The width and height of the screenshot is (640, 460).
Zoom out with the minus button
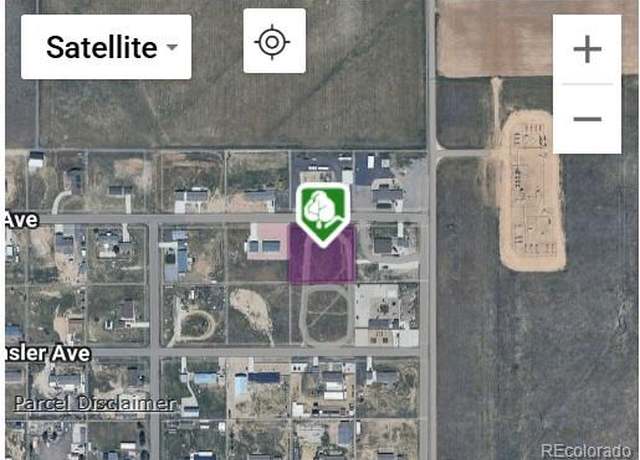[x=587, y=119]
